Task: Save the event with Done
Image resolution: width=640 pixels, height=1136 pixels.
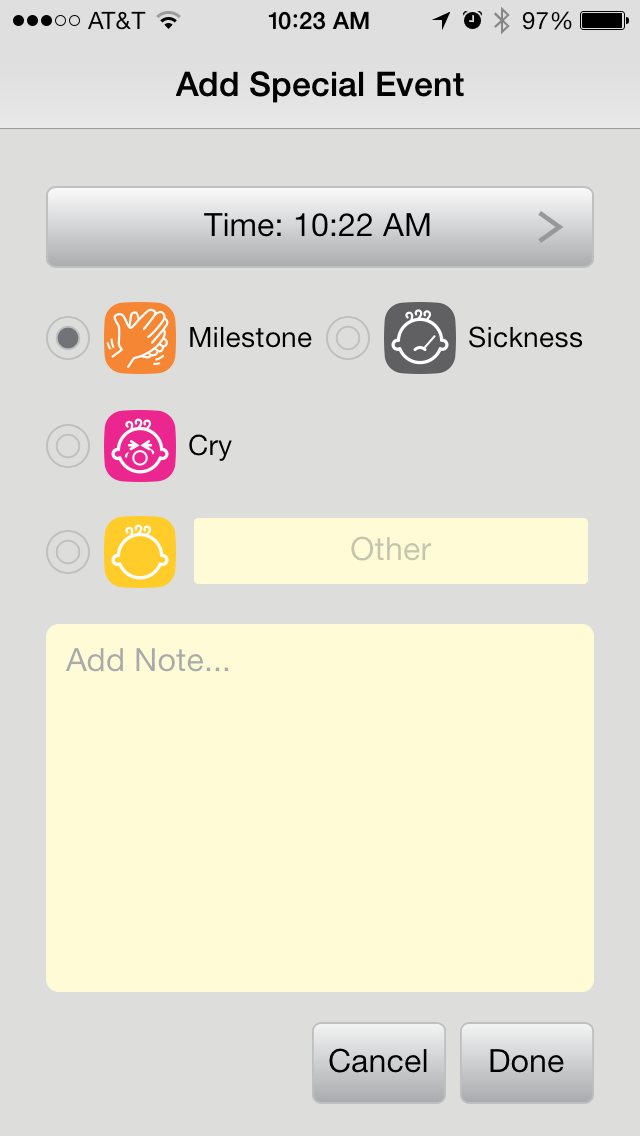Action: point(526,1062)
